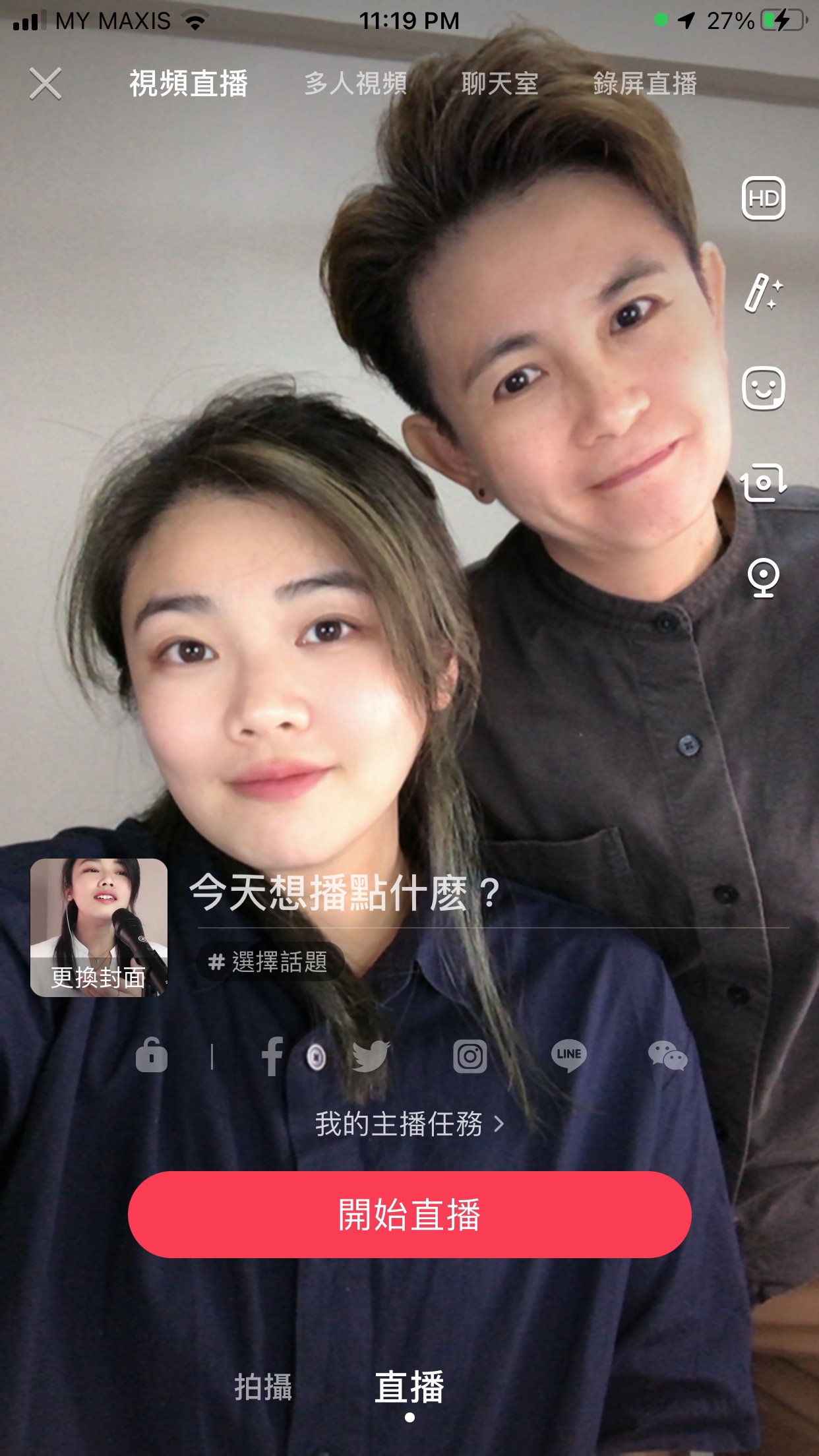Share the live stream to LINE
Screen dimensions: 819x1456
568,1054
